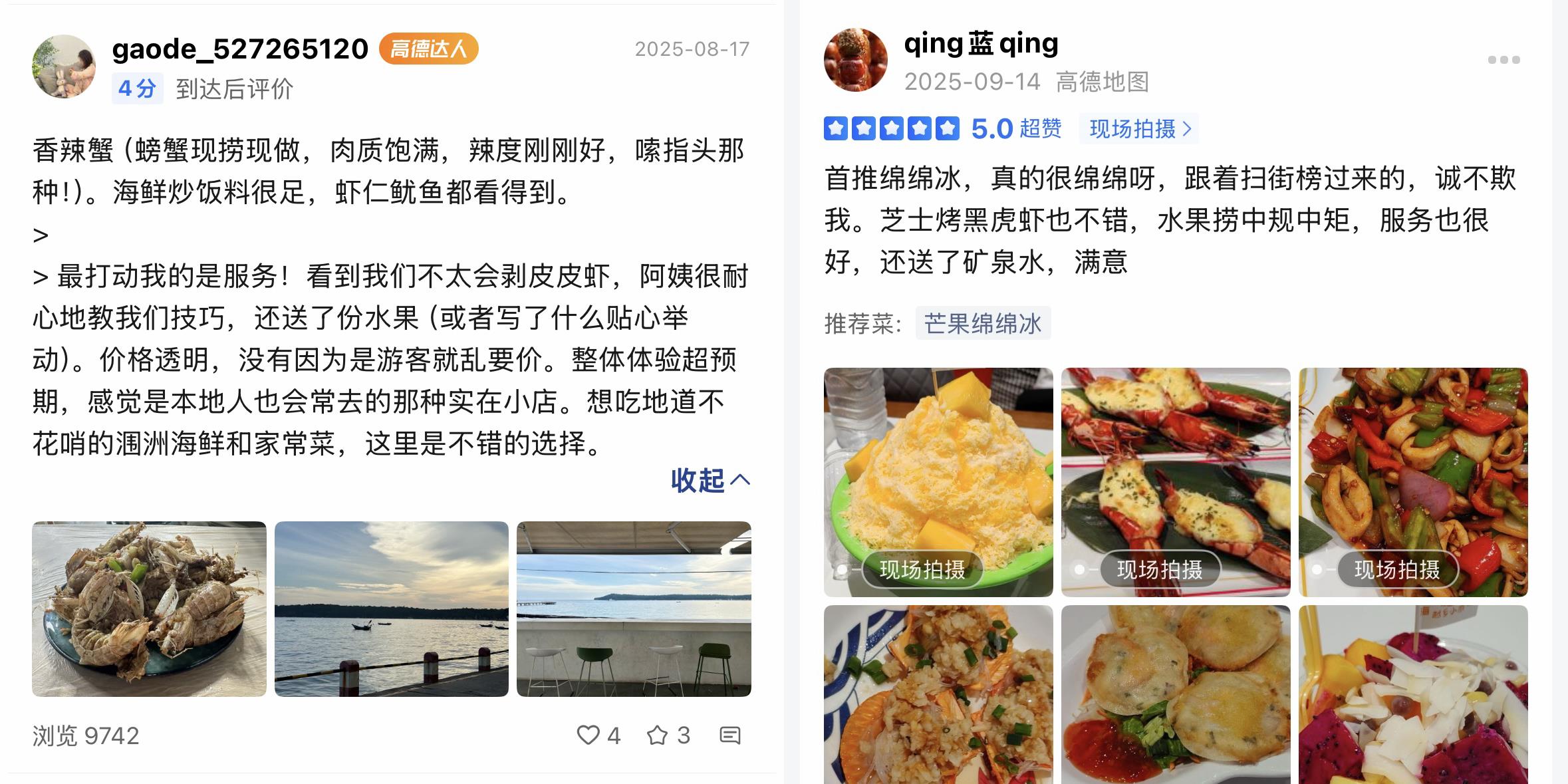Image resolution: width=1568 pixels, height=784 pixels.
Task: Collapse the review text with 收起
Action: 710,480
